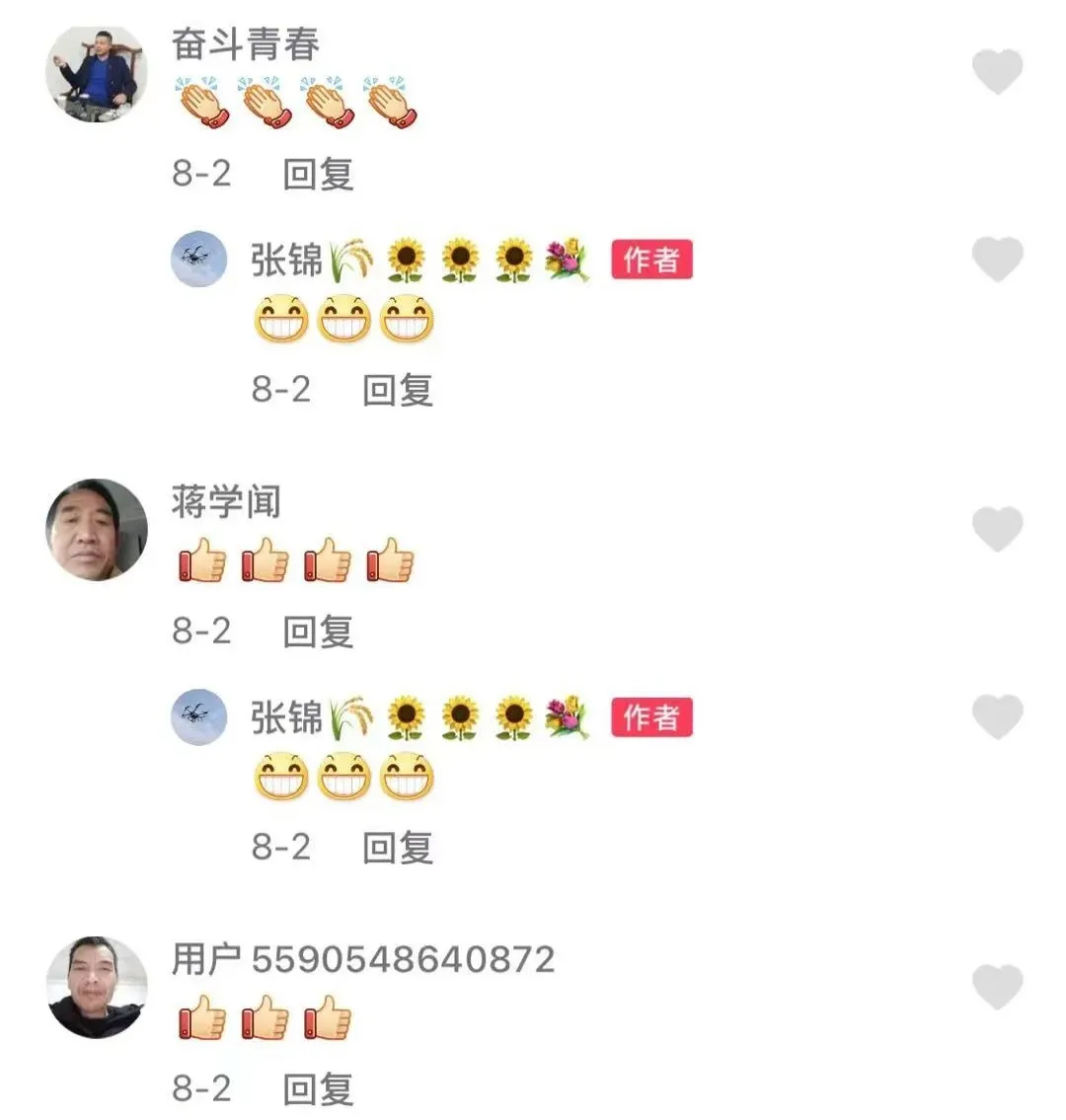Open avatar of 用户5590548640872
The height and width of the screenshot is (1120, 1066).
96,987
